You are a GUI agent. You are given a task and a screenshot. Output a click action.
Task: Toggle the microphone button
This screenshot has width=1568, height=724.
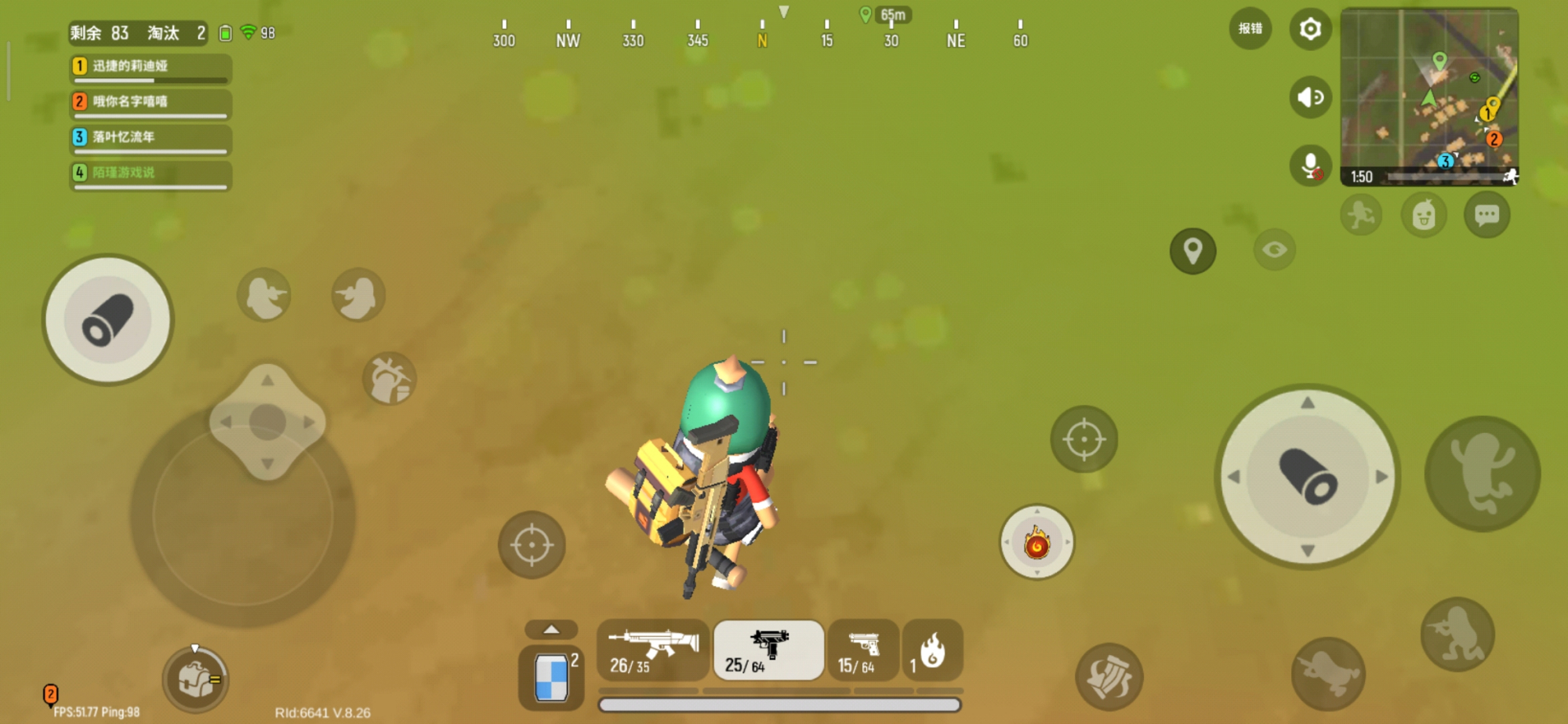pyautogui.click(x=1310, y=166)
